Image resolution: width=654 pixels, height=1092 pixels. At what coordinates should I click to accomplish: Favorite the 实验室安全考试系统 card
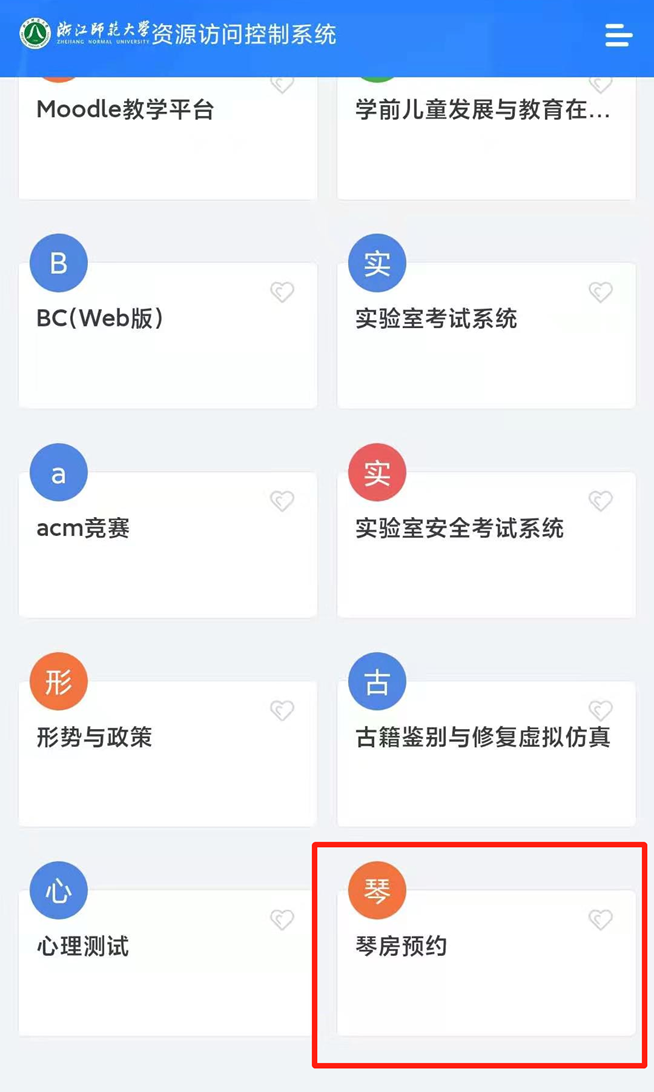(600, 501)
